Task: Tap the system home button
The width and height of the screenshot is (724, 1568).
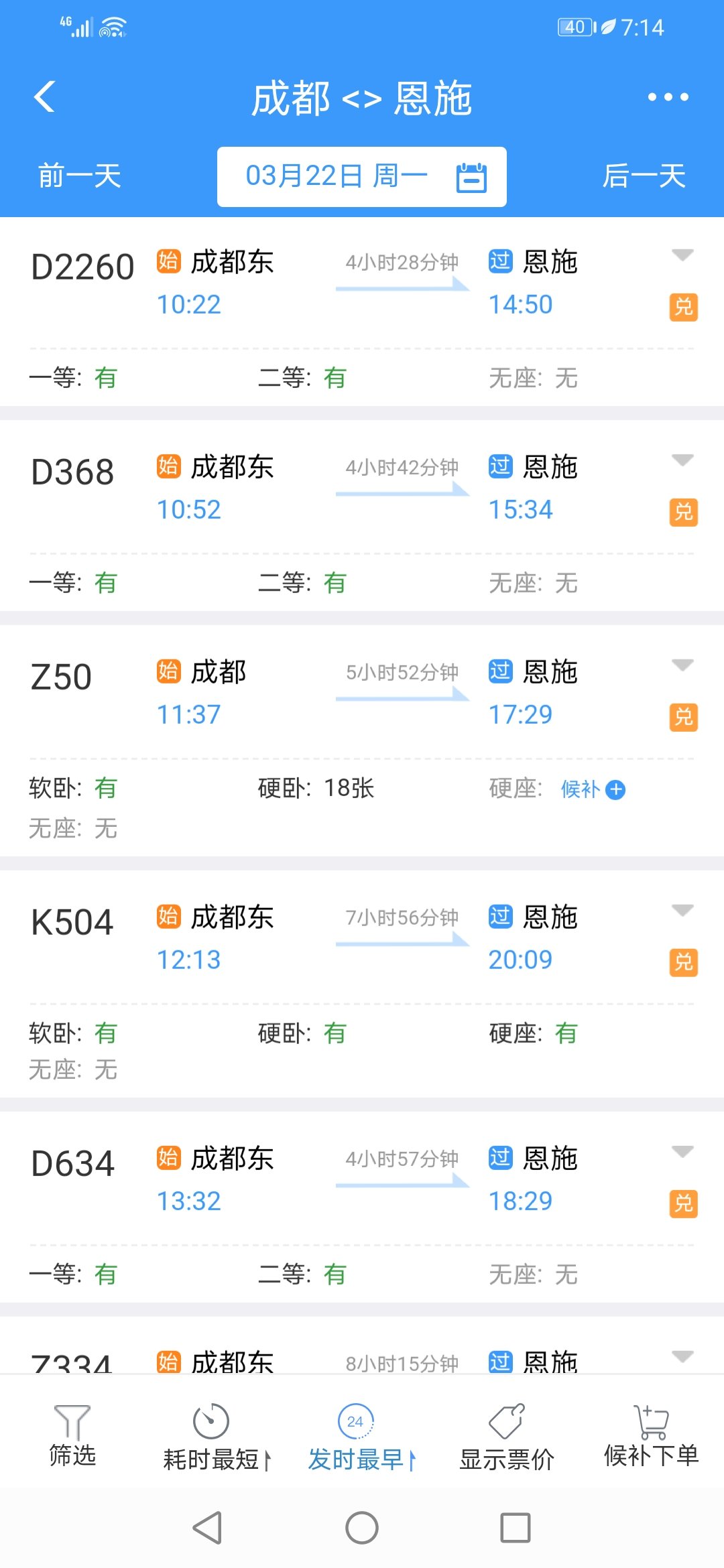Action: (x=362, y=1528)
